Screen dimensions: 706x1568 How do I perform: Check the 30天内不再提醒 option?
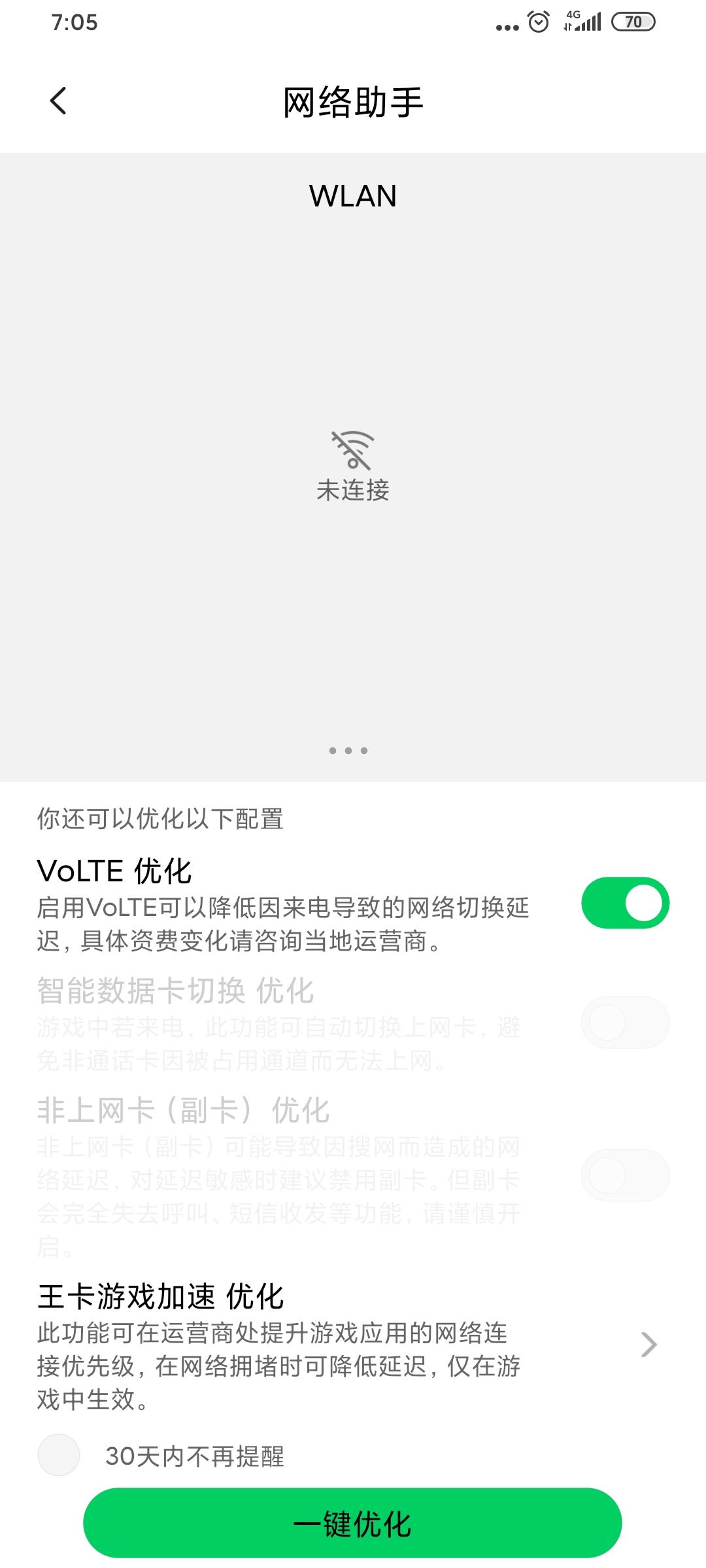pos(59,1455)
